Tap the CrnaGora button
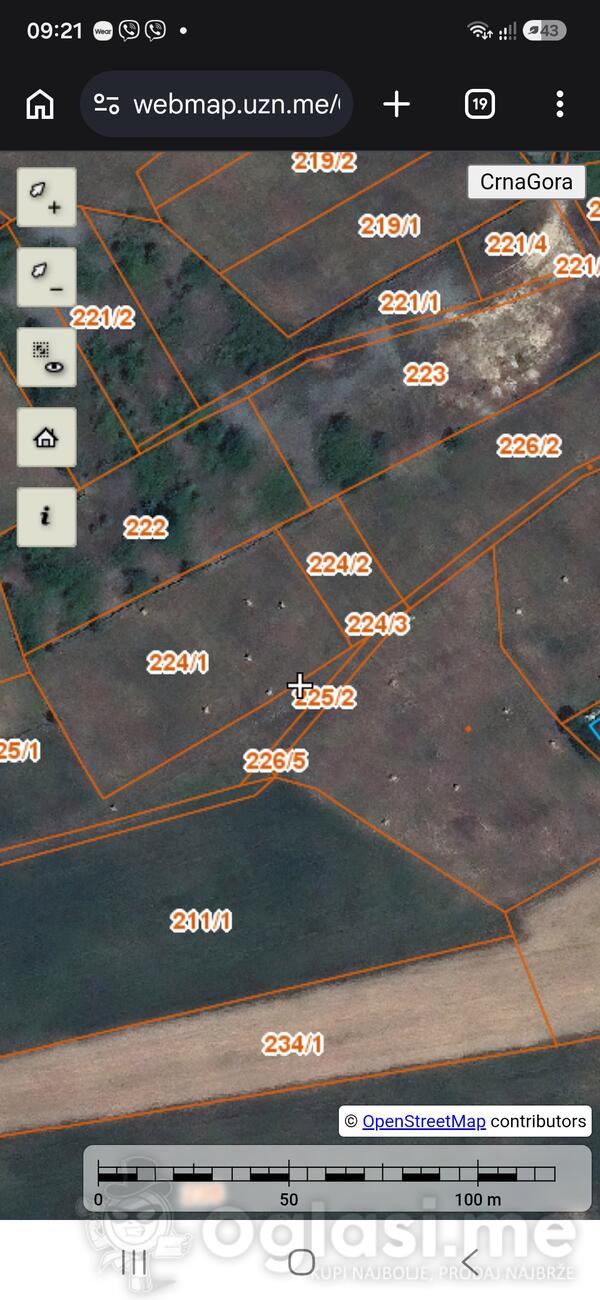The image size is (600, 1300). tap(526, 182)
